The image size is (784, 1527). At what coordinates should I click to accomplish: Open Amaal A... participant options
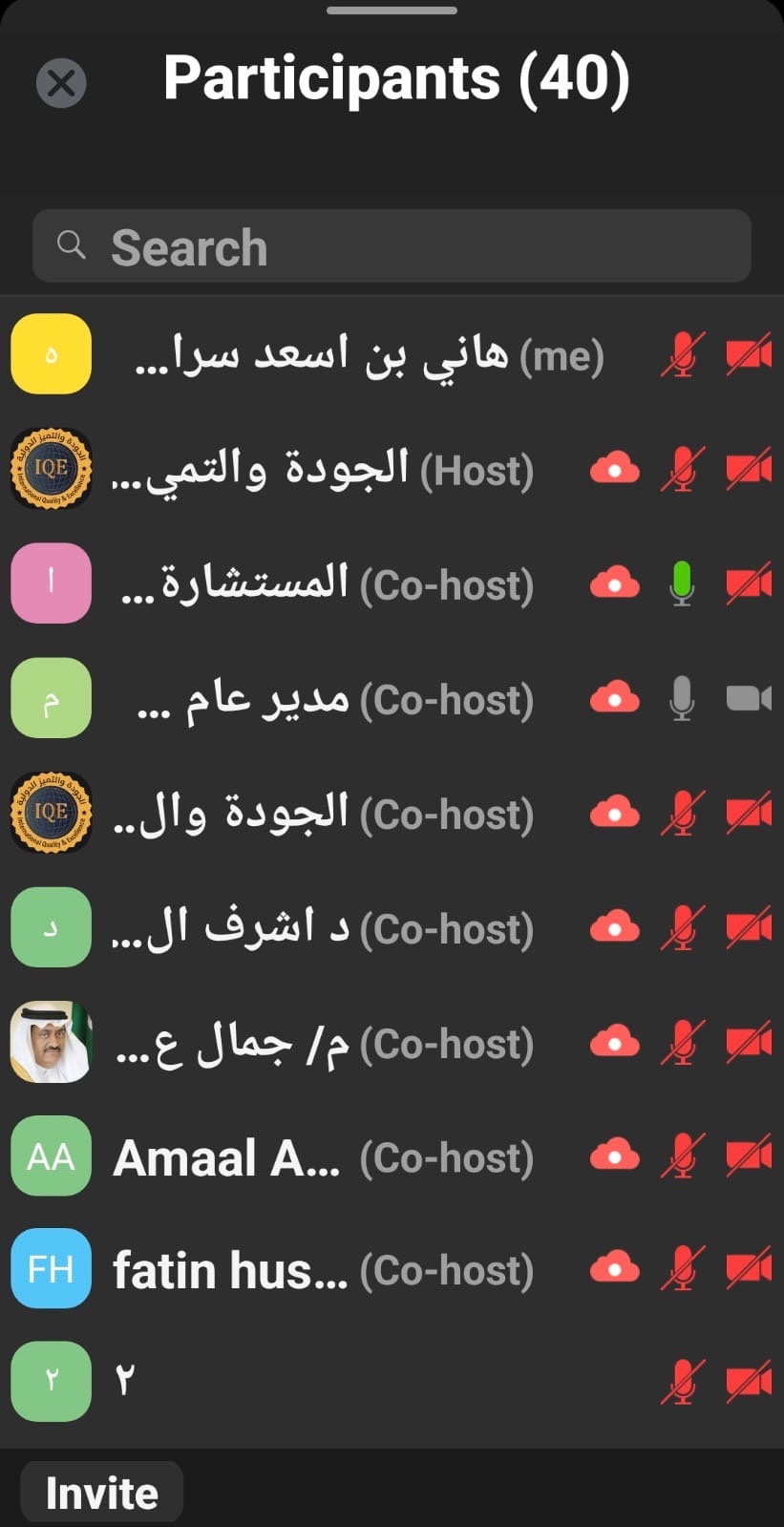[x=323, y=1157]
